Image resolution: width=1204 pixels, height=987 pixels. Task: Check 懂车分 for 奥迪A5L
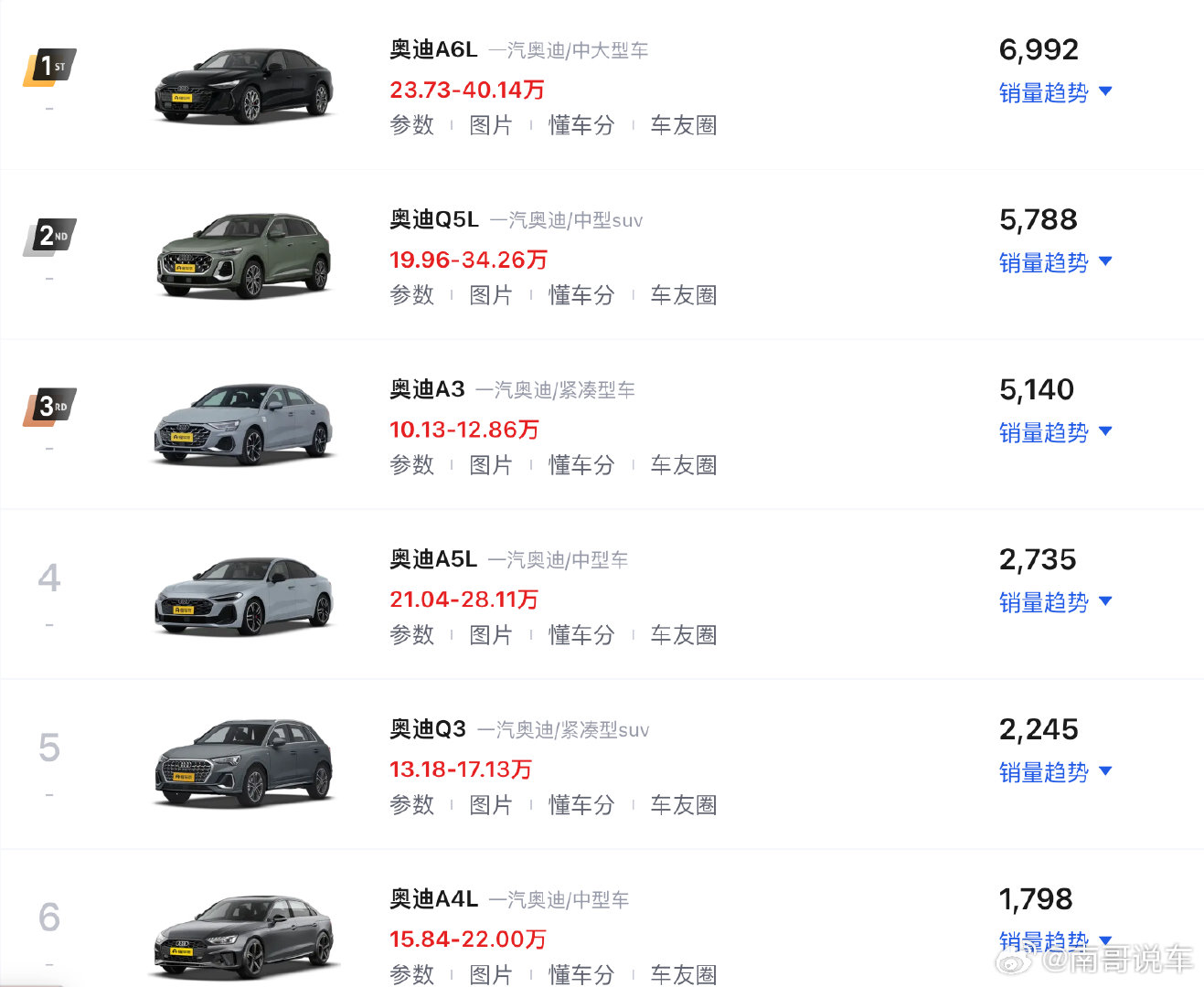pyautogui.click(x=581, y=635)
